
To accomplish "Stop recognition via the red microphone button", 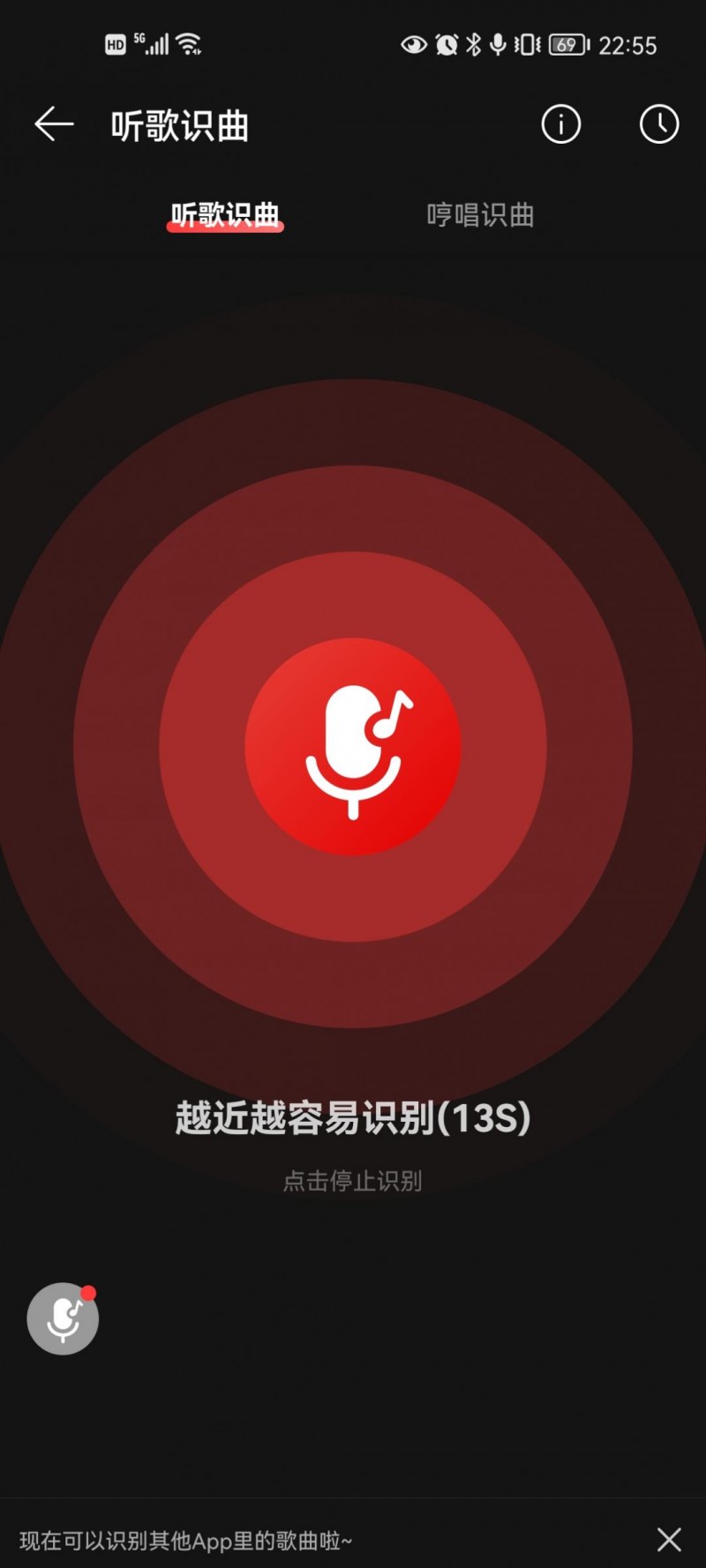I will pyautogui.click(x=353, y=747).
